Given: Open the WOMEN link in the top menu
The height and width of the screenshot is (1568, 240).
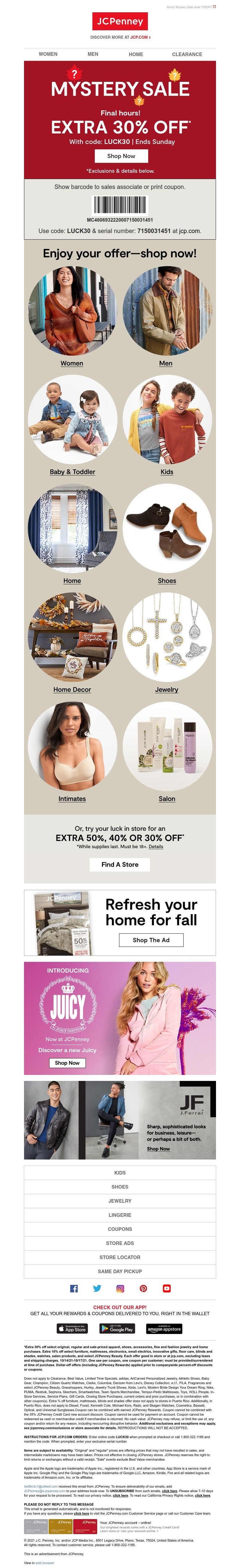Looking at the screenshot, I should pos(48,54).
